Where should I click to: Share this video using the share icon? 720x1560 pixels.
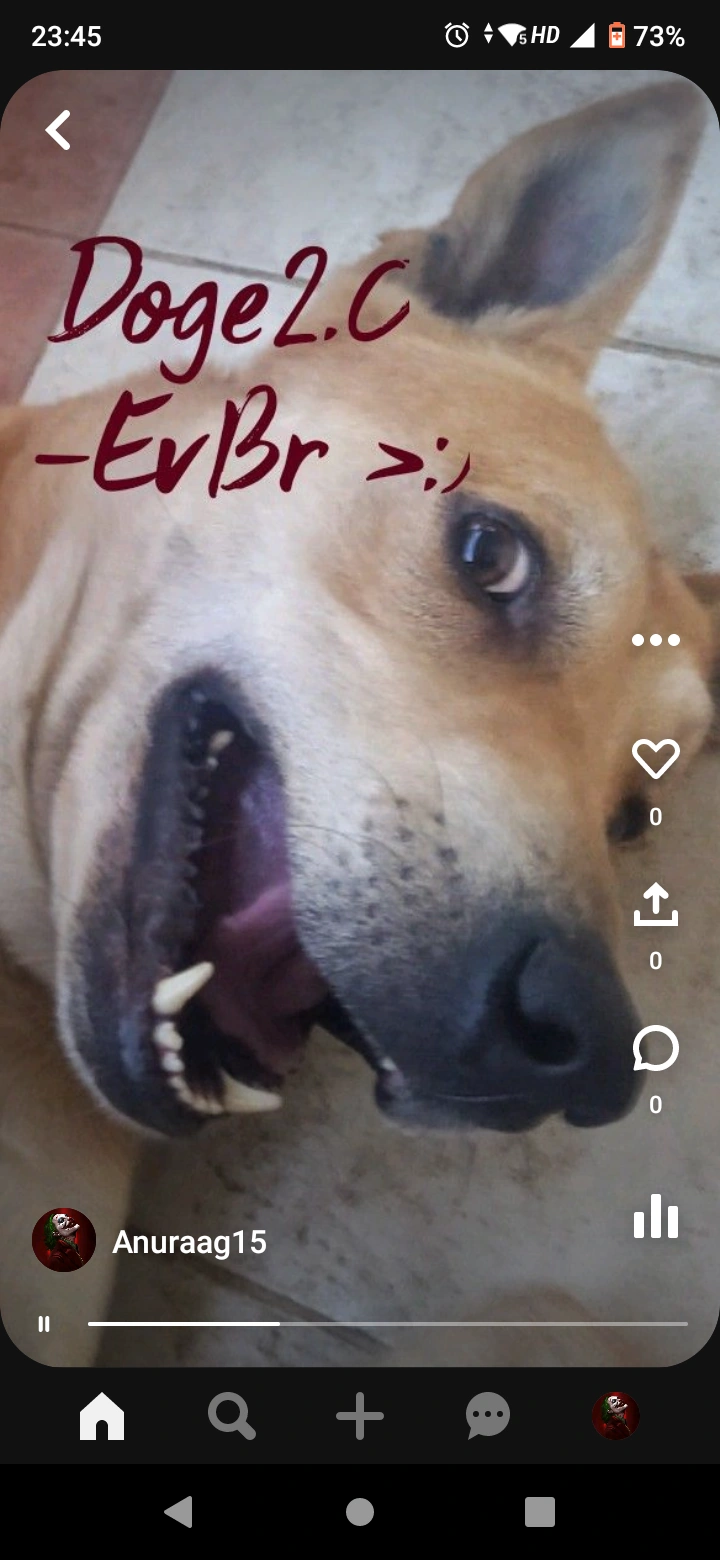click(x=655, y=906)
